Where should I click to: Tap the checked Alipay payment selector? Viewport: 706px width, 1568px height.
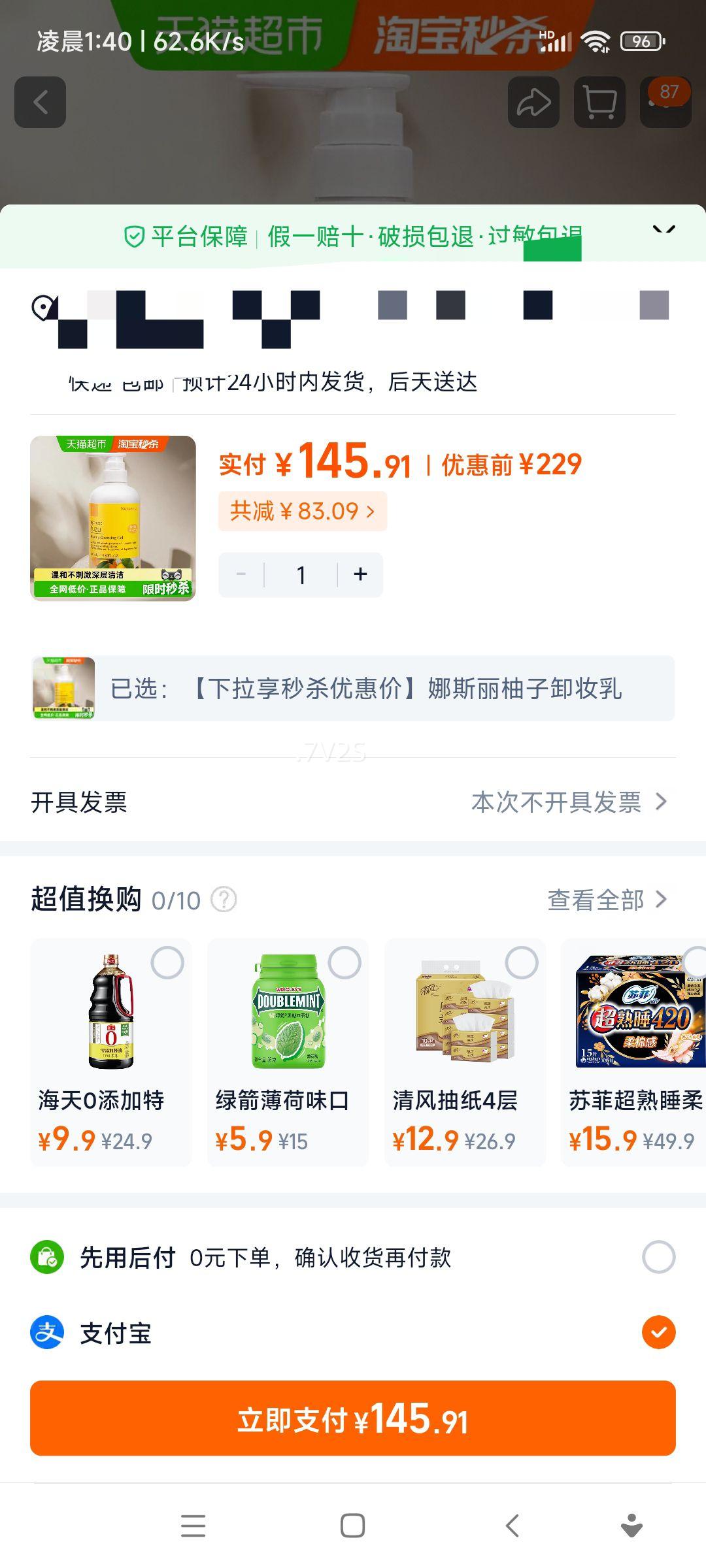click(x=660, y=1333)
